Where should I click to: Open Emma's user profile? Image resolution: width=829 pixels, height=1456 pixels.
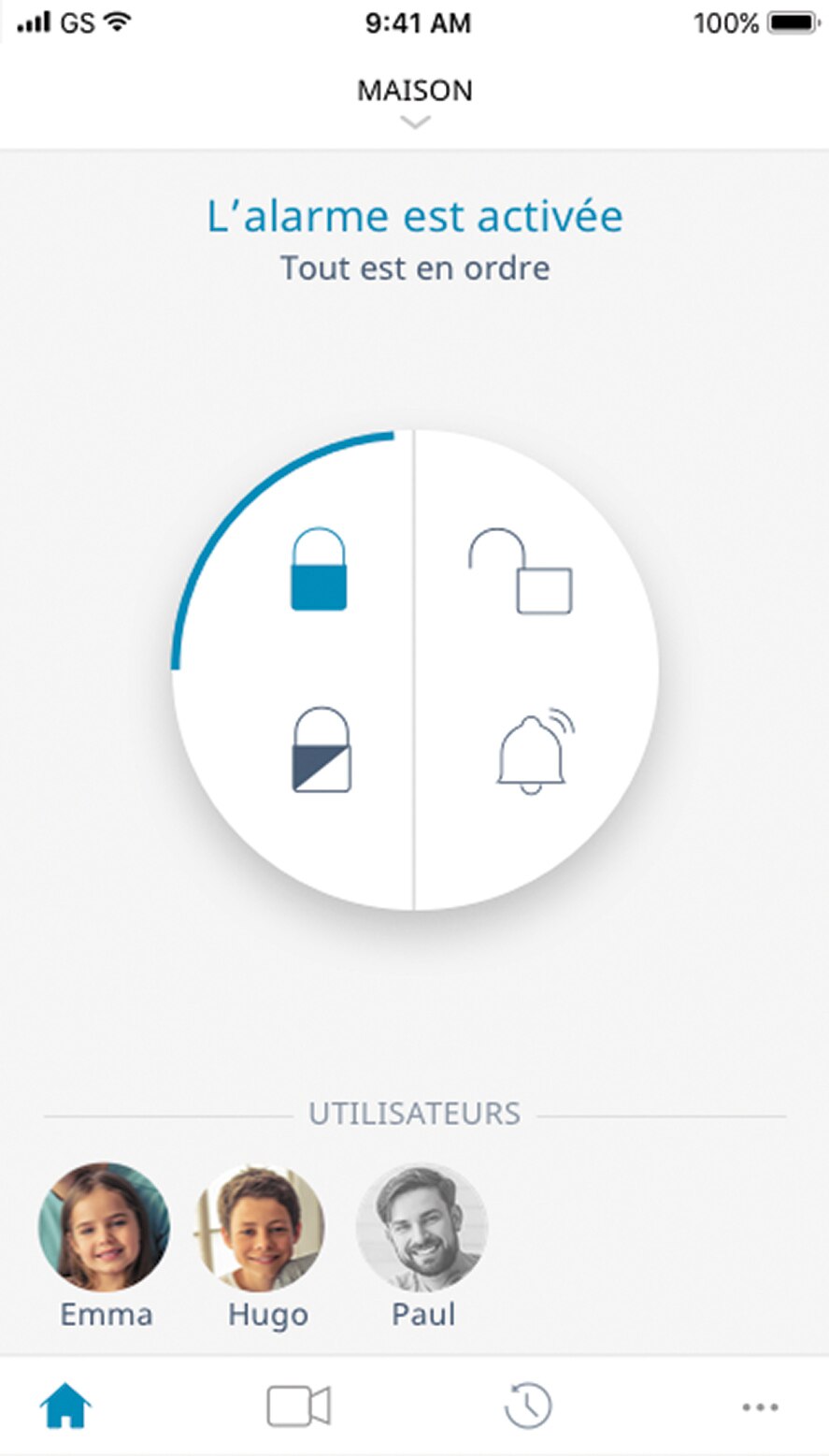(105, 1227)
